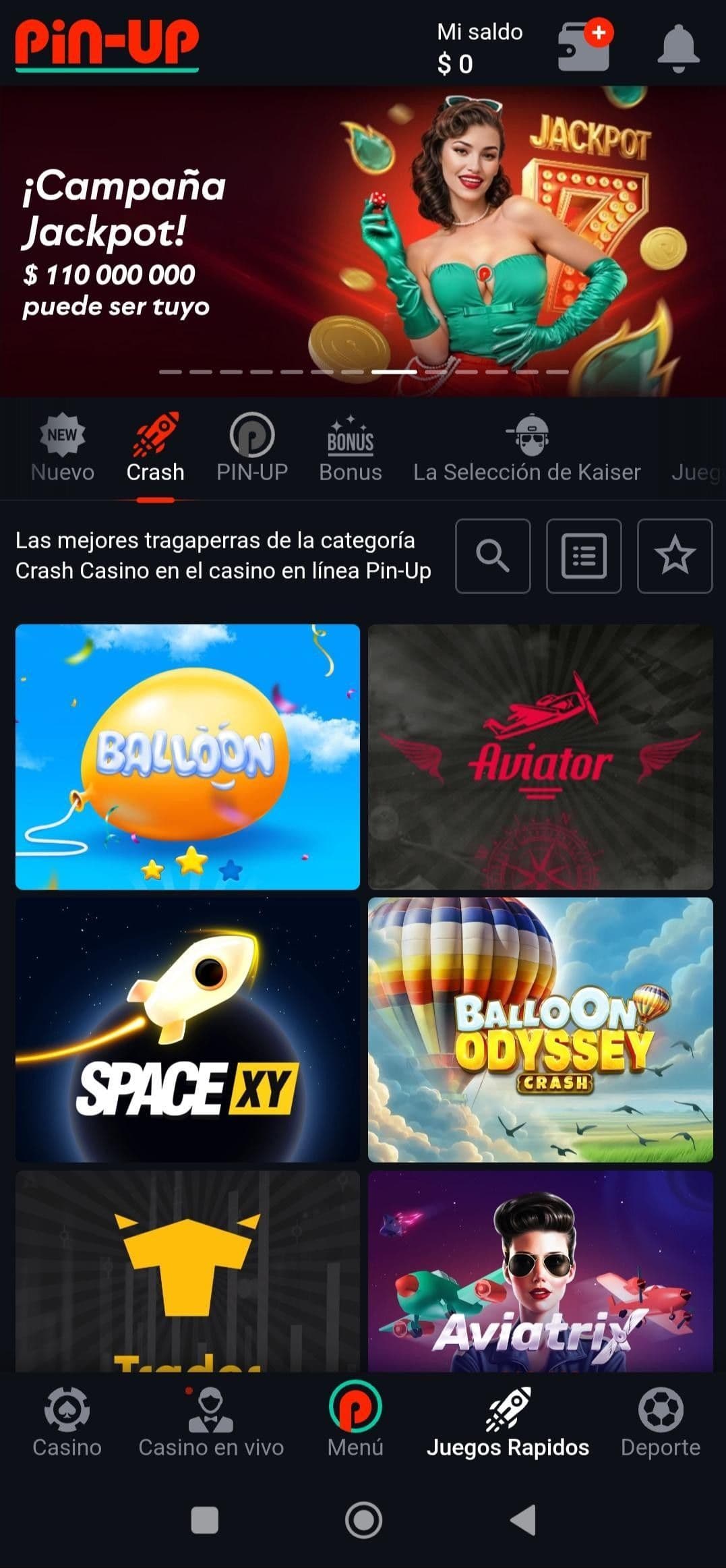The height and width of the screenshot is (1568, 726).
Task: Open the Space XY game
Action: tap(187, 1029)
